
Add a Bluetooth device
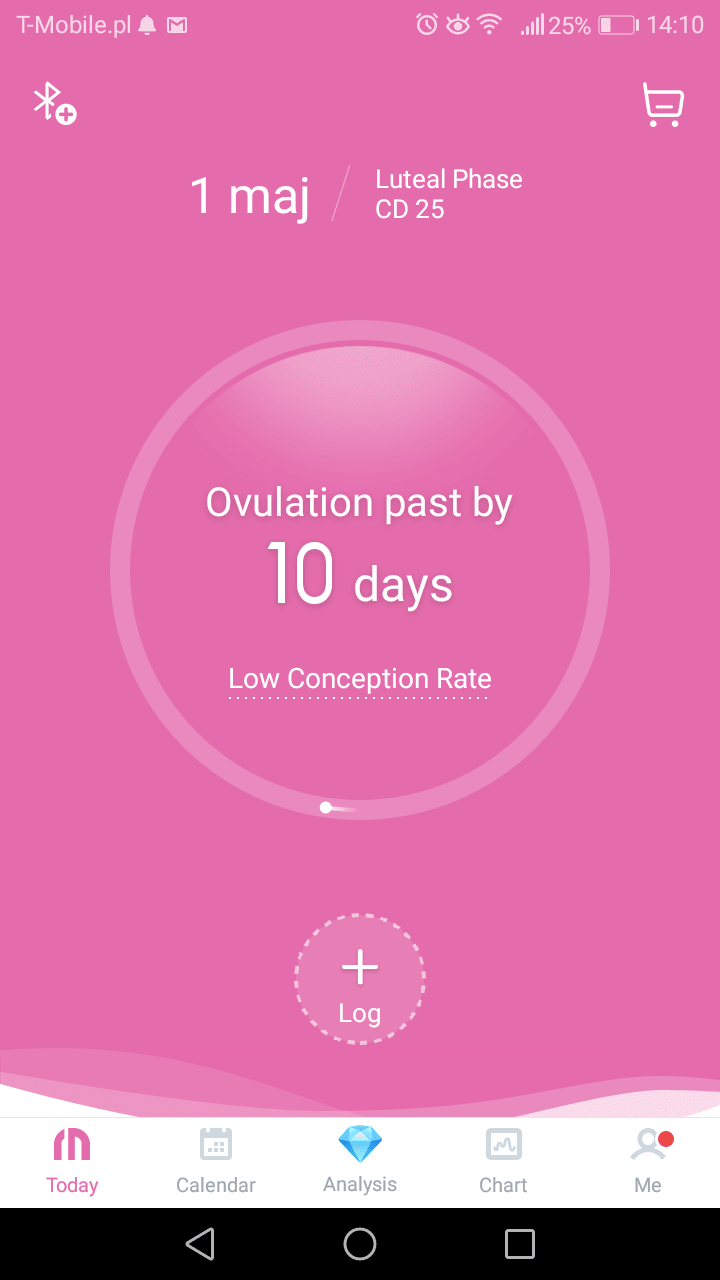[54, 104]
